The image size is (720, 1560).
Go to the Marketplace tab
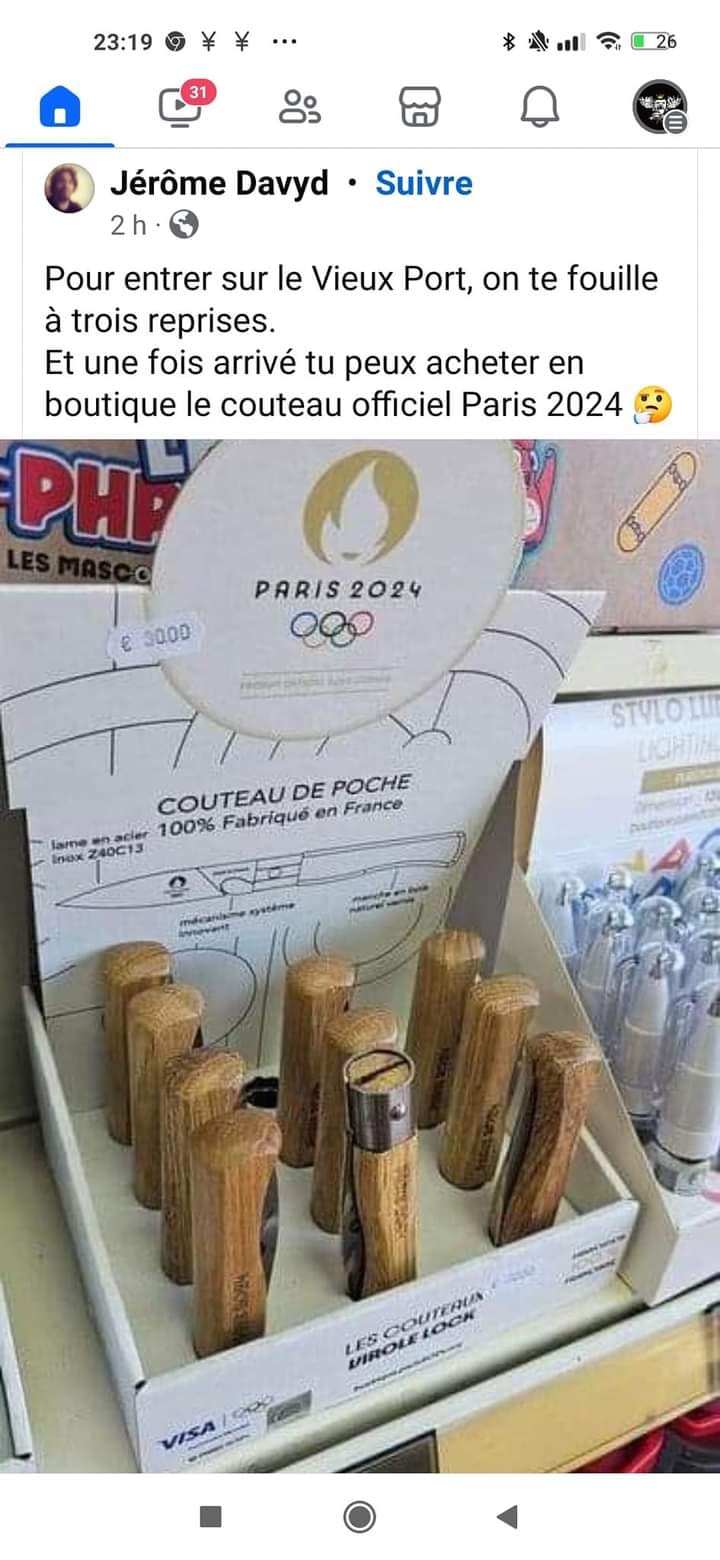tap(420, 107)
